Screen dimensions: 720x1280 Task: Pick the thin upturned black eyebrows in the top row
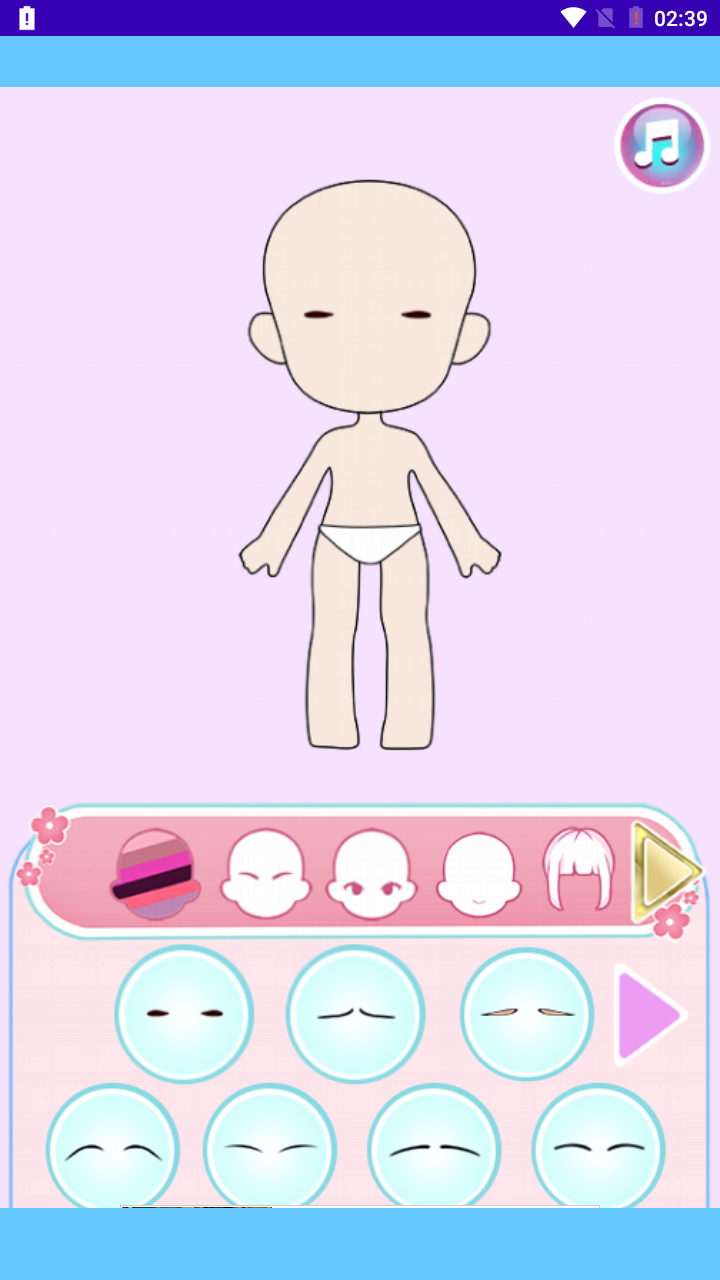coord(355,1014)
